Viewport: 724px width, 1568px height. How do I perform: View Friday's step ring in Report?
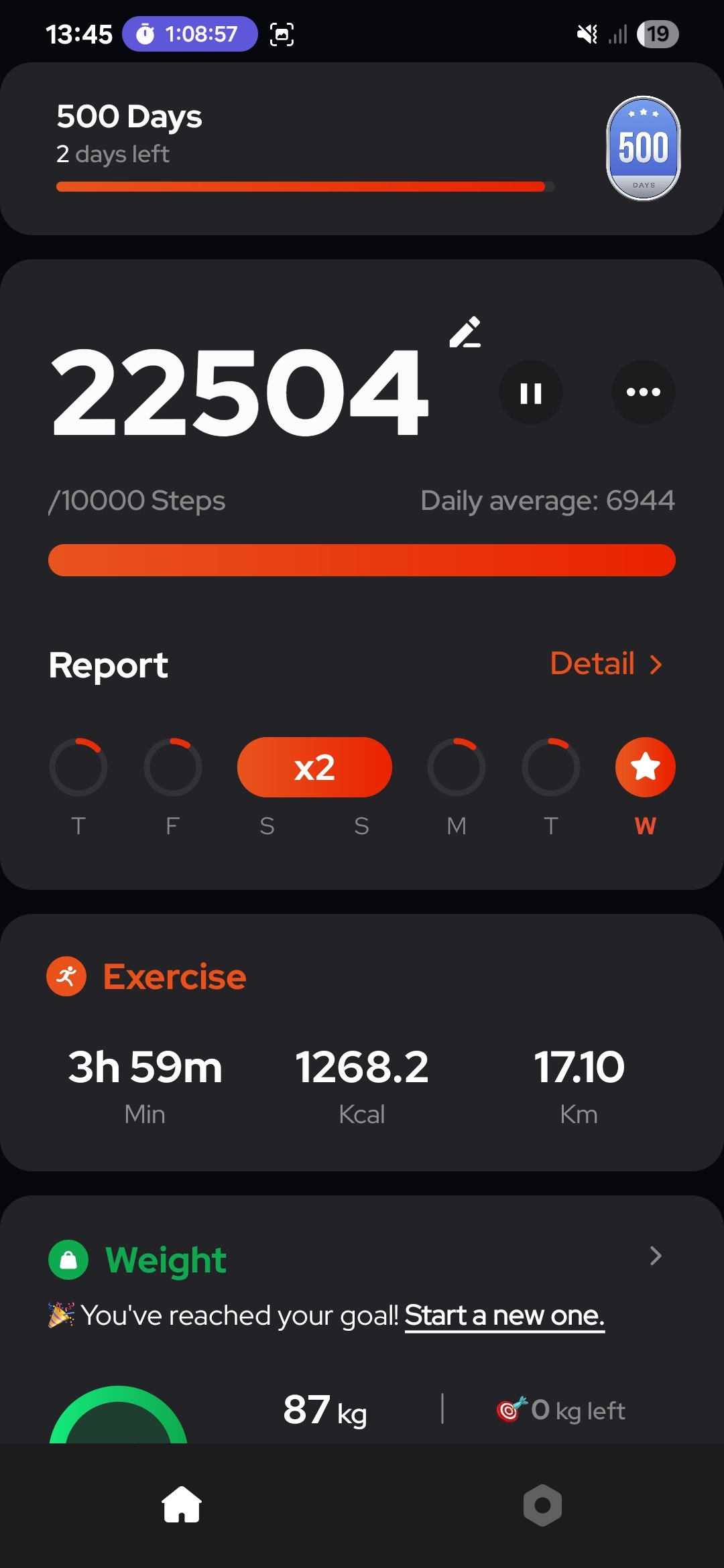tap(173, 767)
